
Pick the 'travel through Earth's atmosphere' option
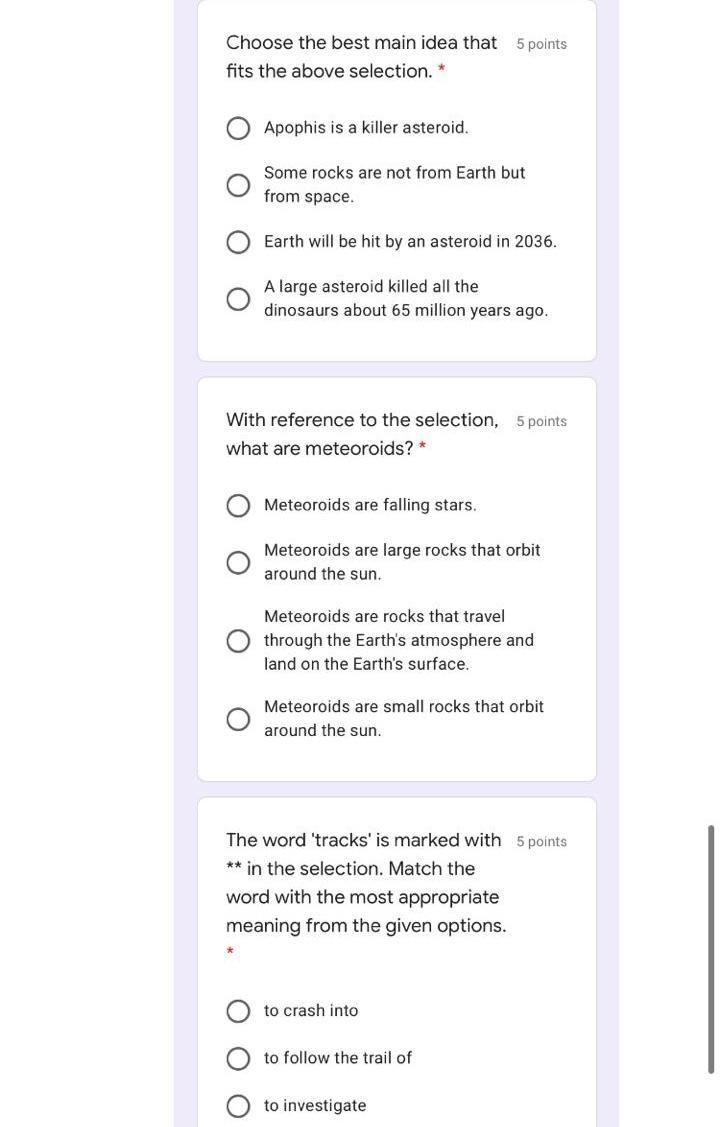pyautogui.click(x=238, y=641)
